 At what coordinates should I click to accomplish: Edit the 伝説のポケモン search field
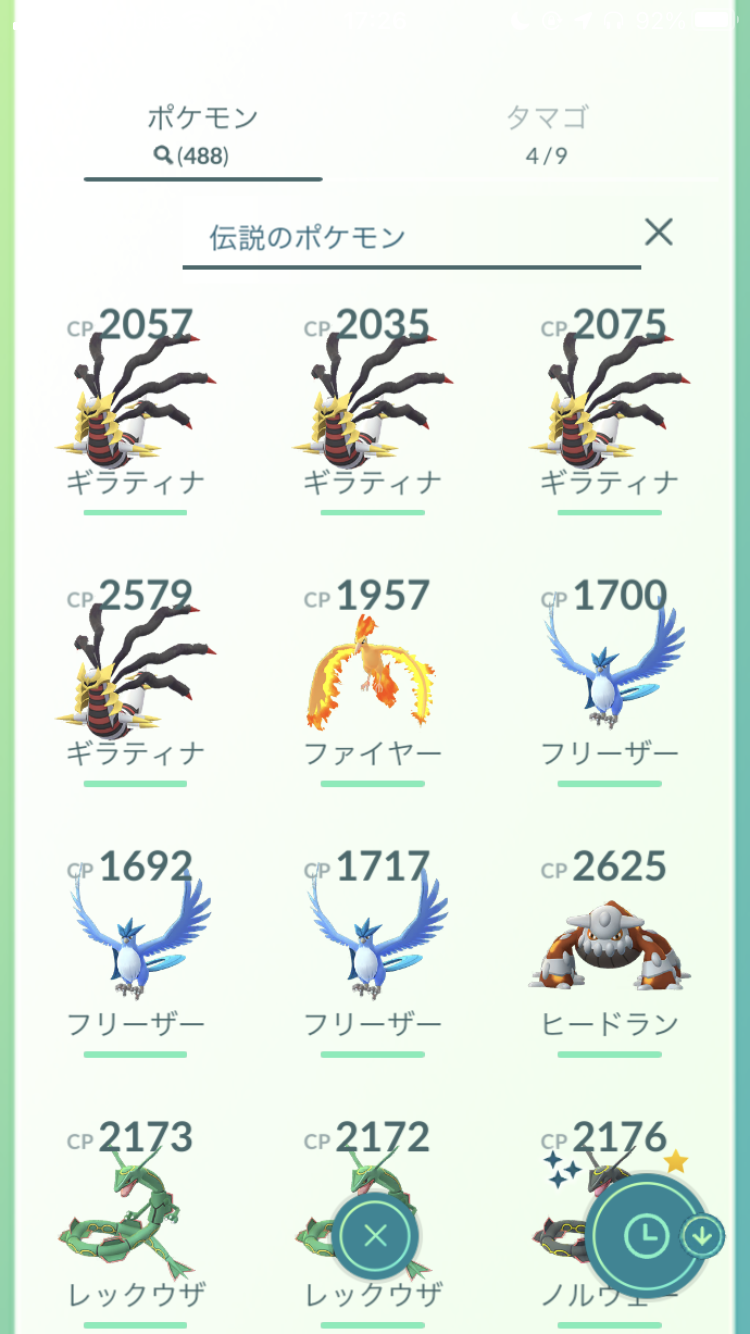400,237
